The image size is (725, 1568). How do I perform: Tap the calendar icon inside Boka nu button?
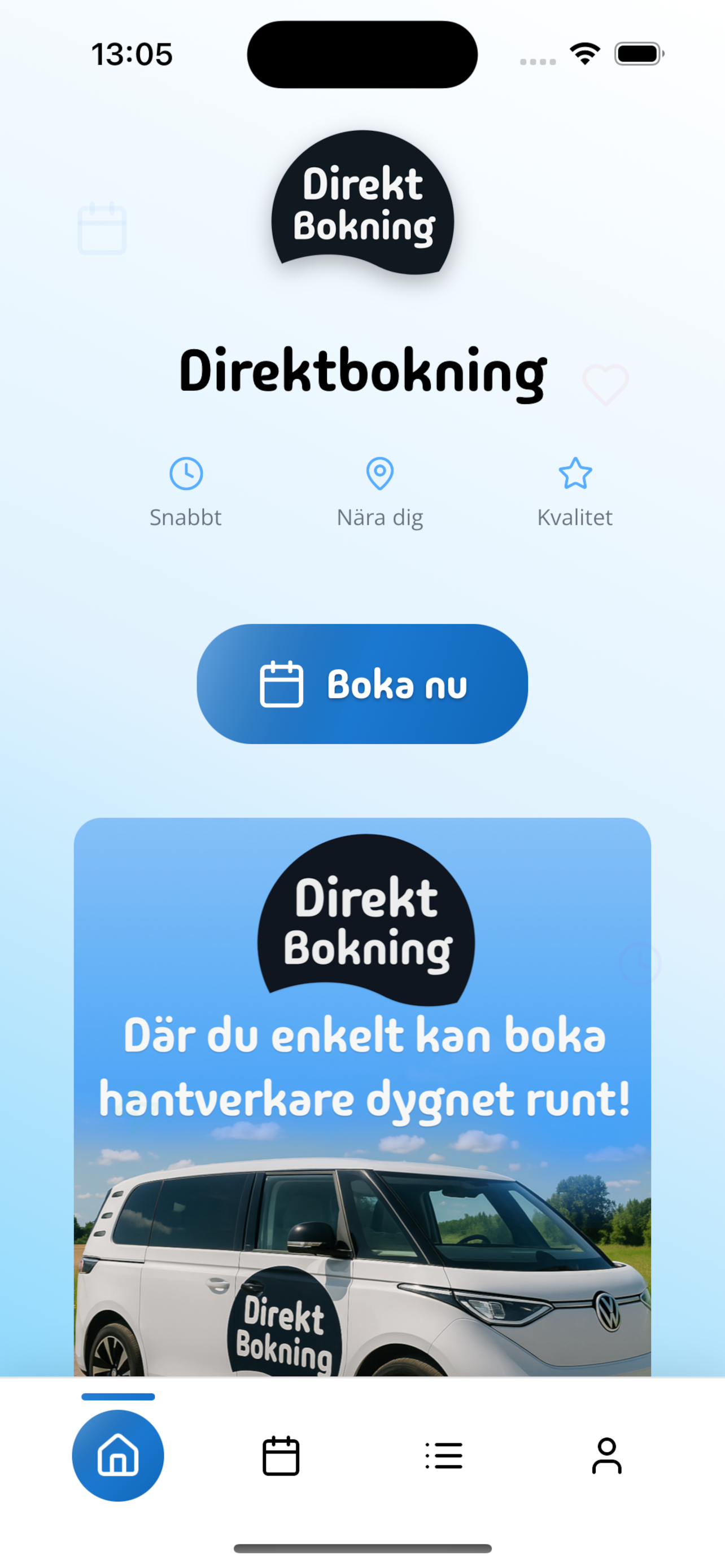(x=282, y=684)
